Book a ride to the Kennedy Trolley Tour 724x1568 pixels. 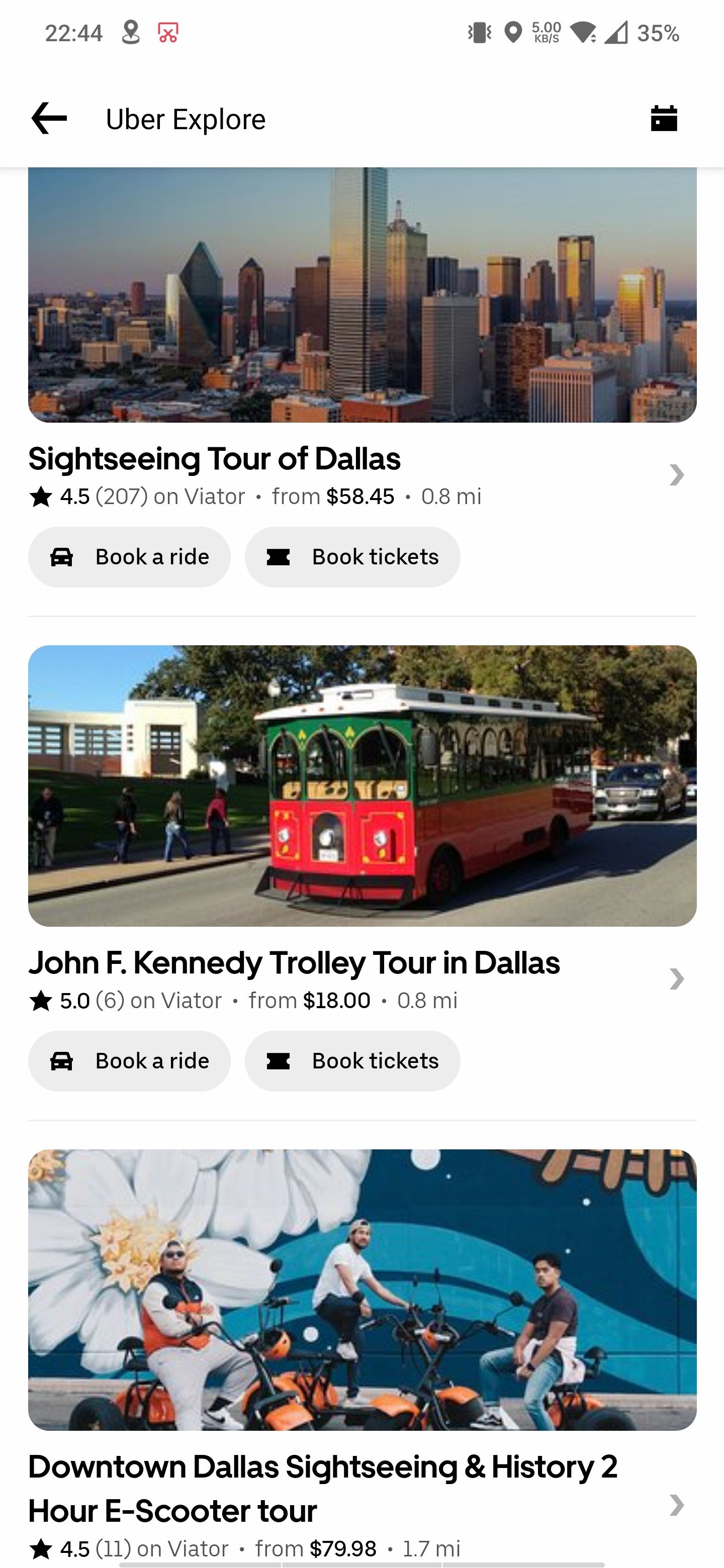click(x=129, y=1061)
